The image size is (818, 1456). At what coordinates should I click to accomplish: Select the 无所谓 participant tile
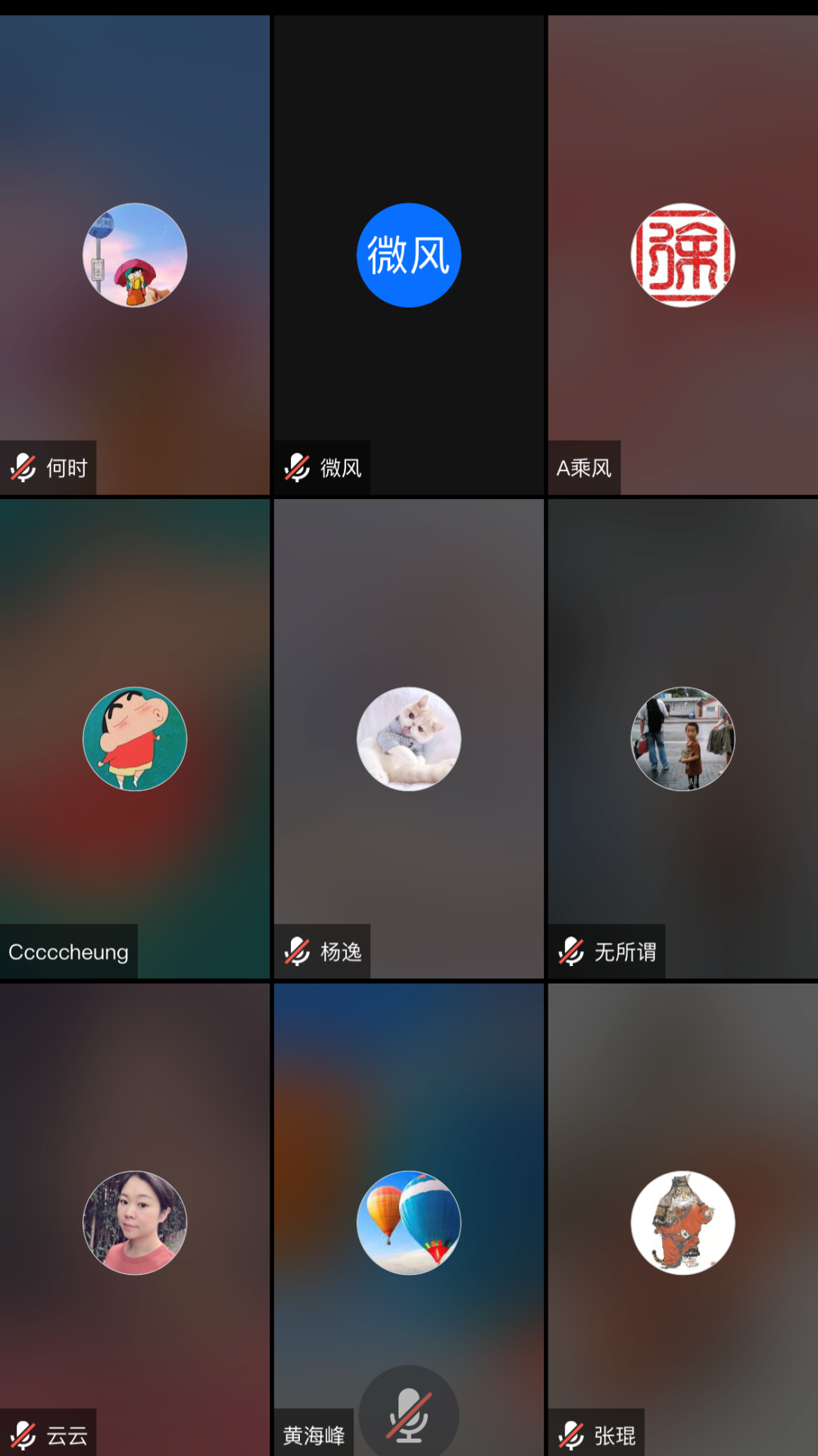(682, 739)
